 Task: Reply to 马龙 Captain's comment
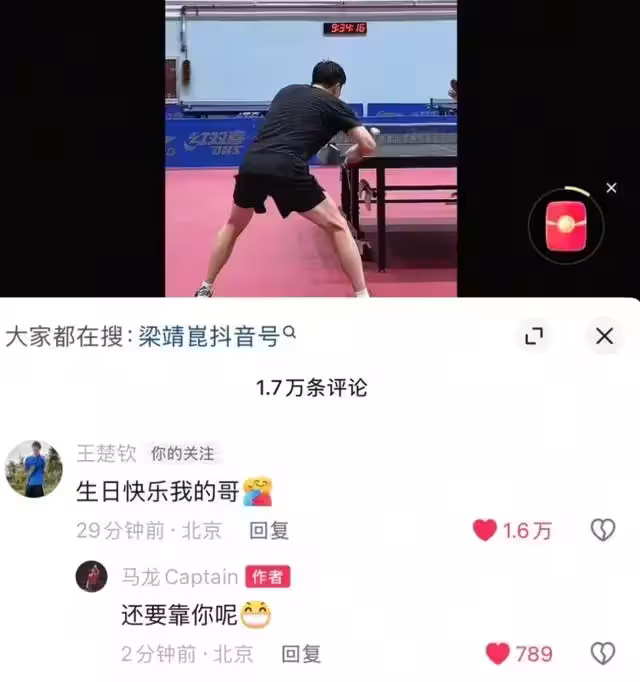click(300, 654)
